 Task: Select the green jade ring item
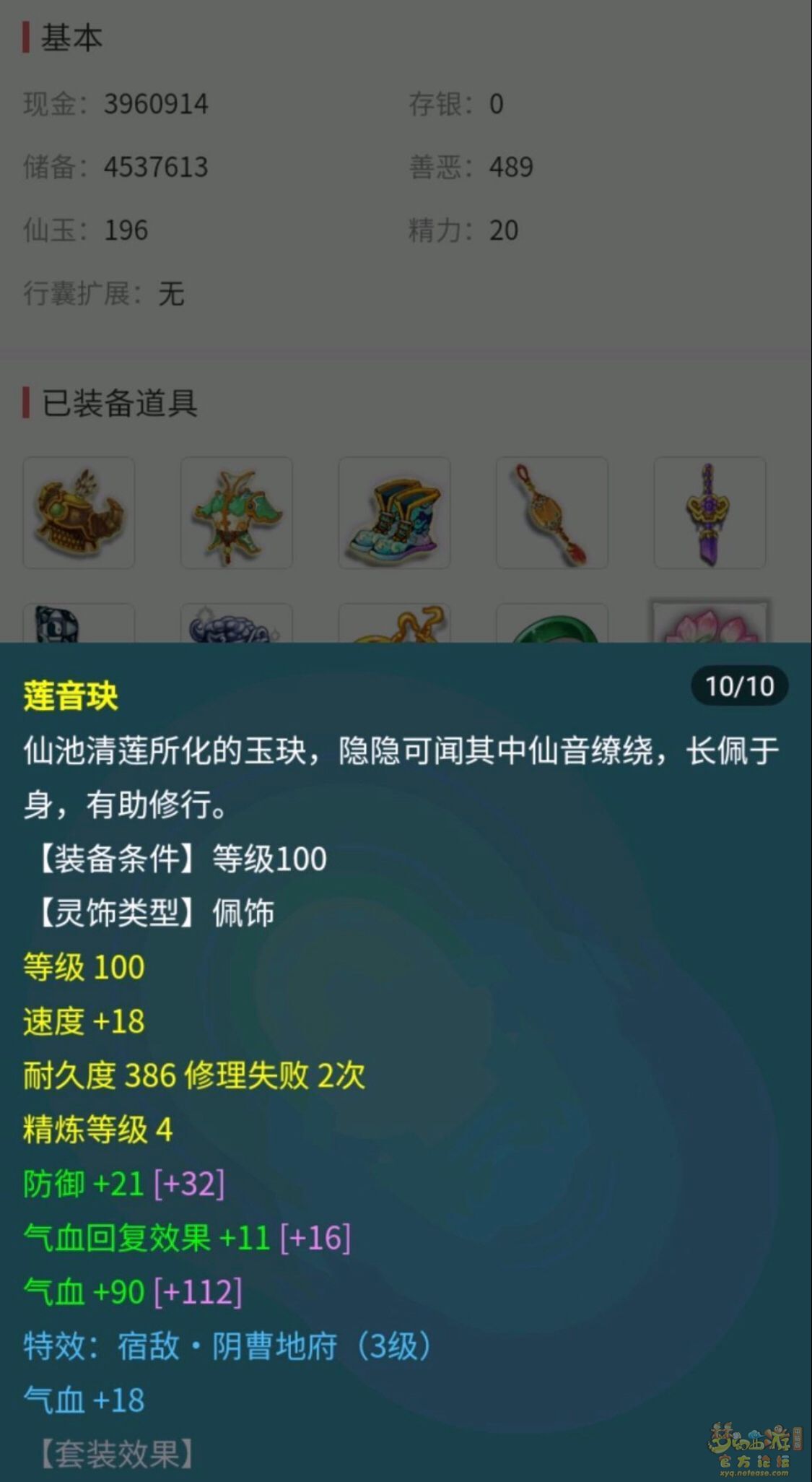tap(552, 627)
